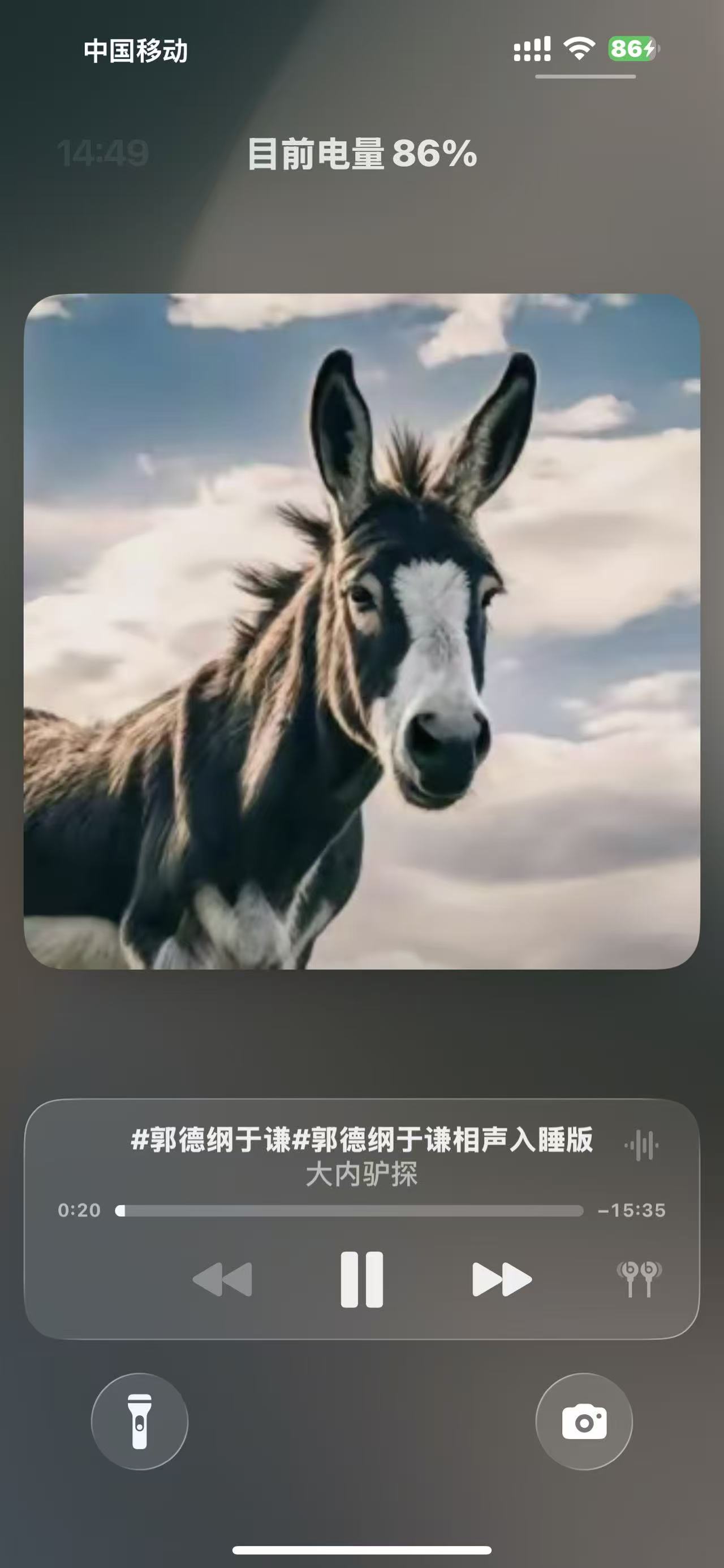Tap the playback progress bar
724x1568 pixels.
[x=350, y=1211]
